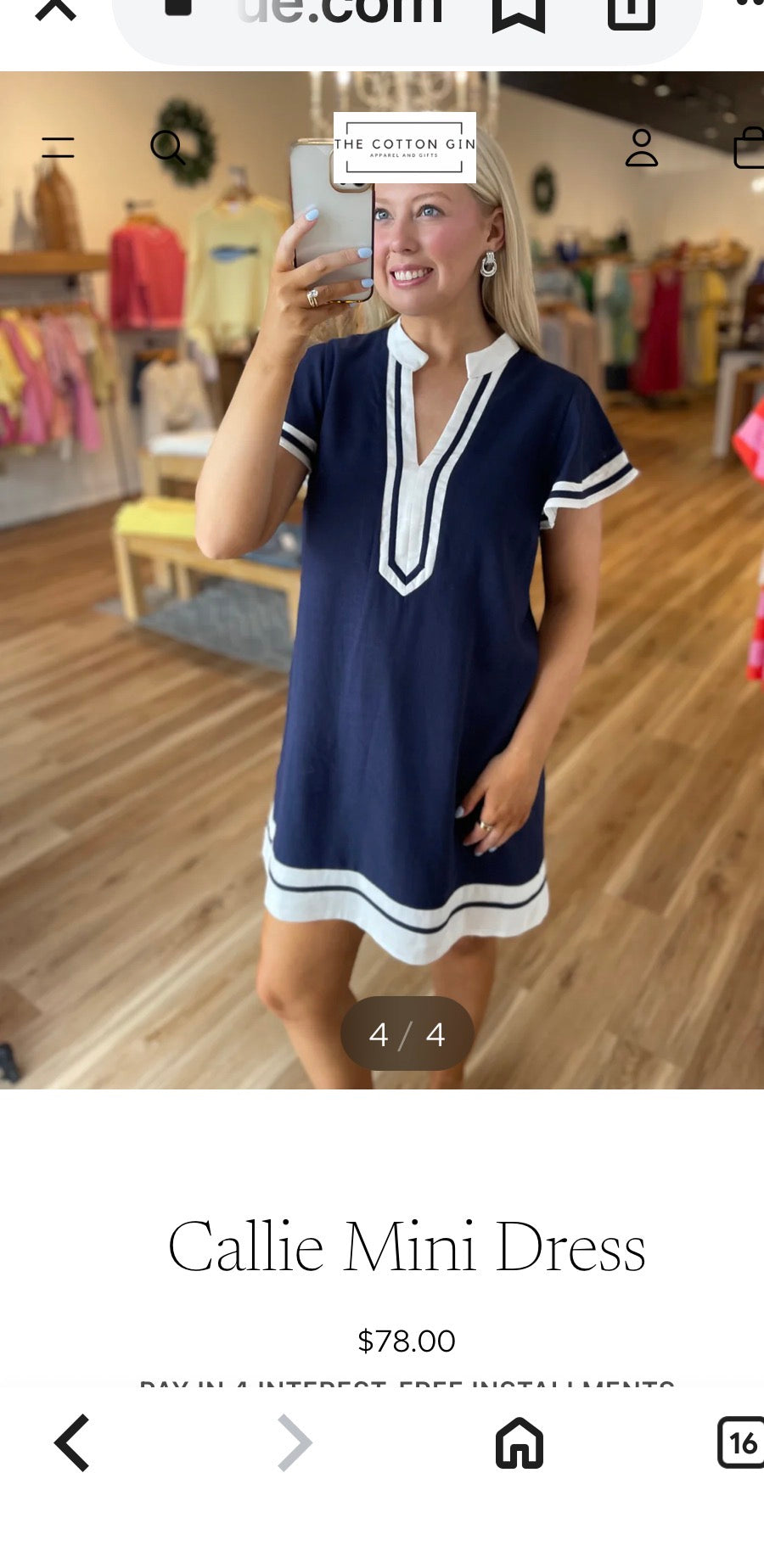Share this page from the browser bar
764x1568 pixels.
coord(631,14)
